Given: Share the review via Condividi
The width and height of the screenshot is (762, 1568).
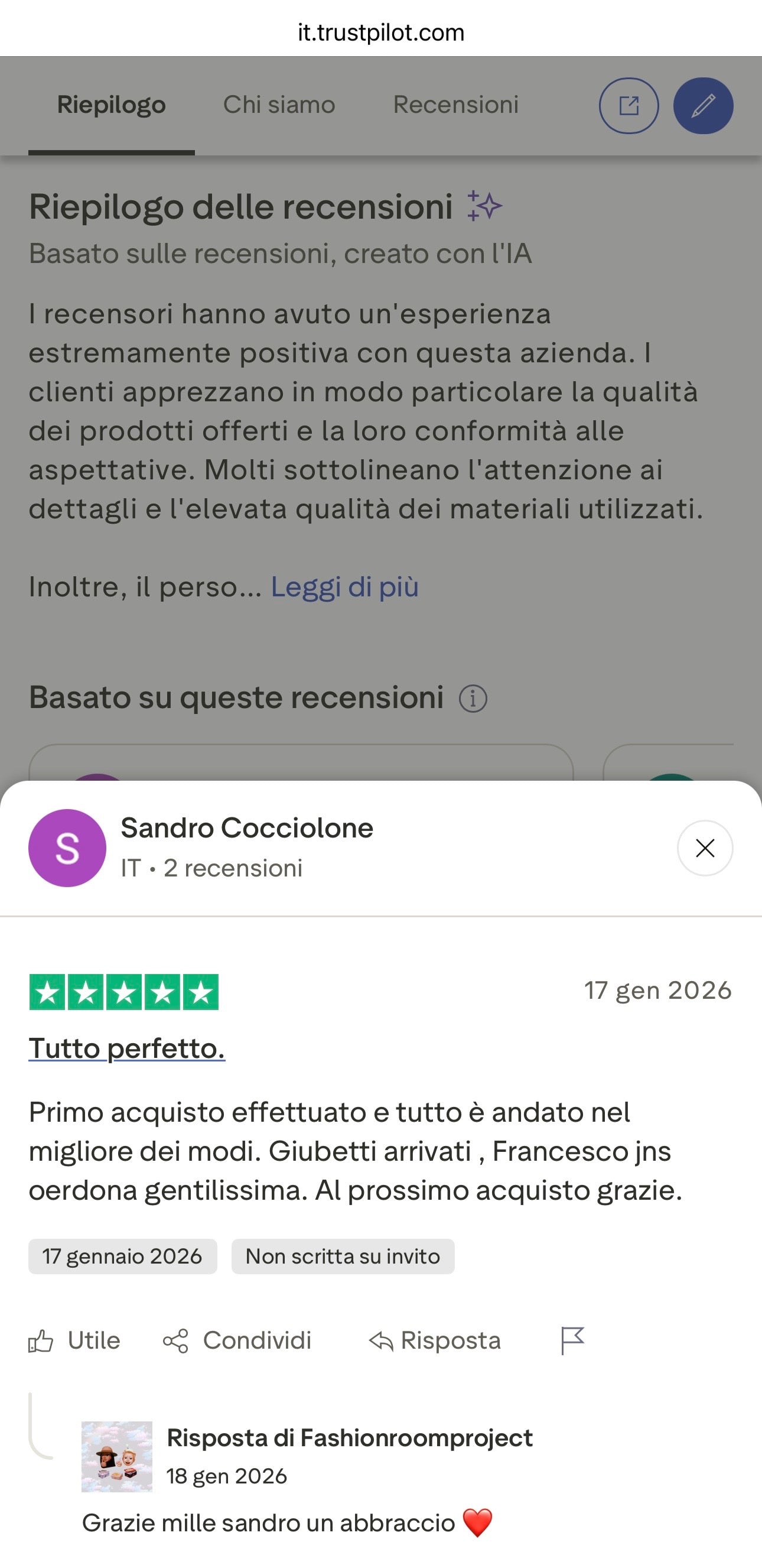Looking at the screenshot, I should [237, 1340].
